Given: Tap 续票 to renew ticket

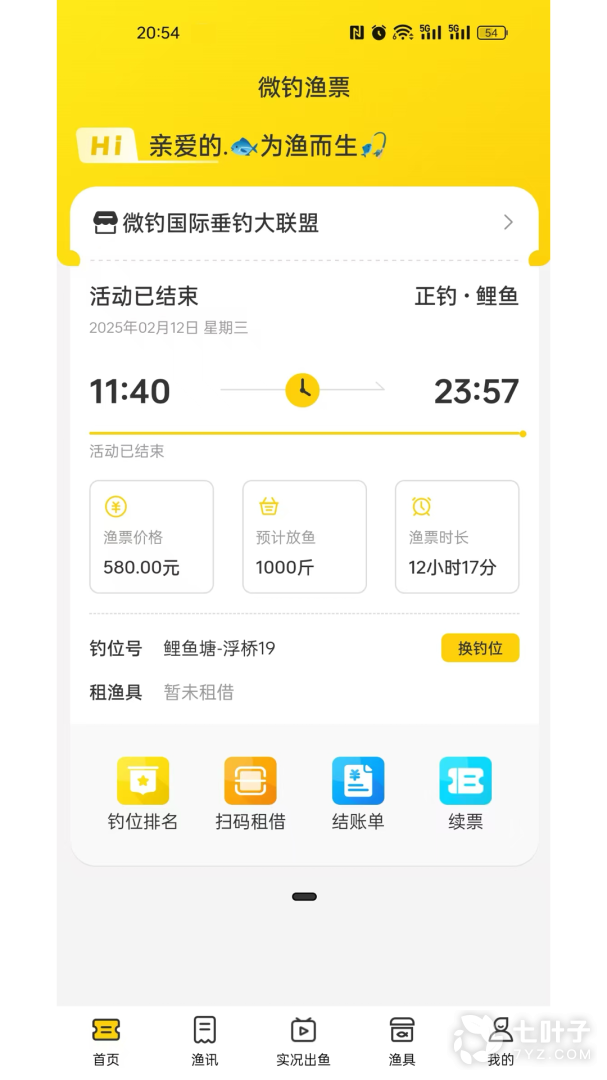Looking at the screenshot, I should [x=465, y=793].
